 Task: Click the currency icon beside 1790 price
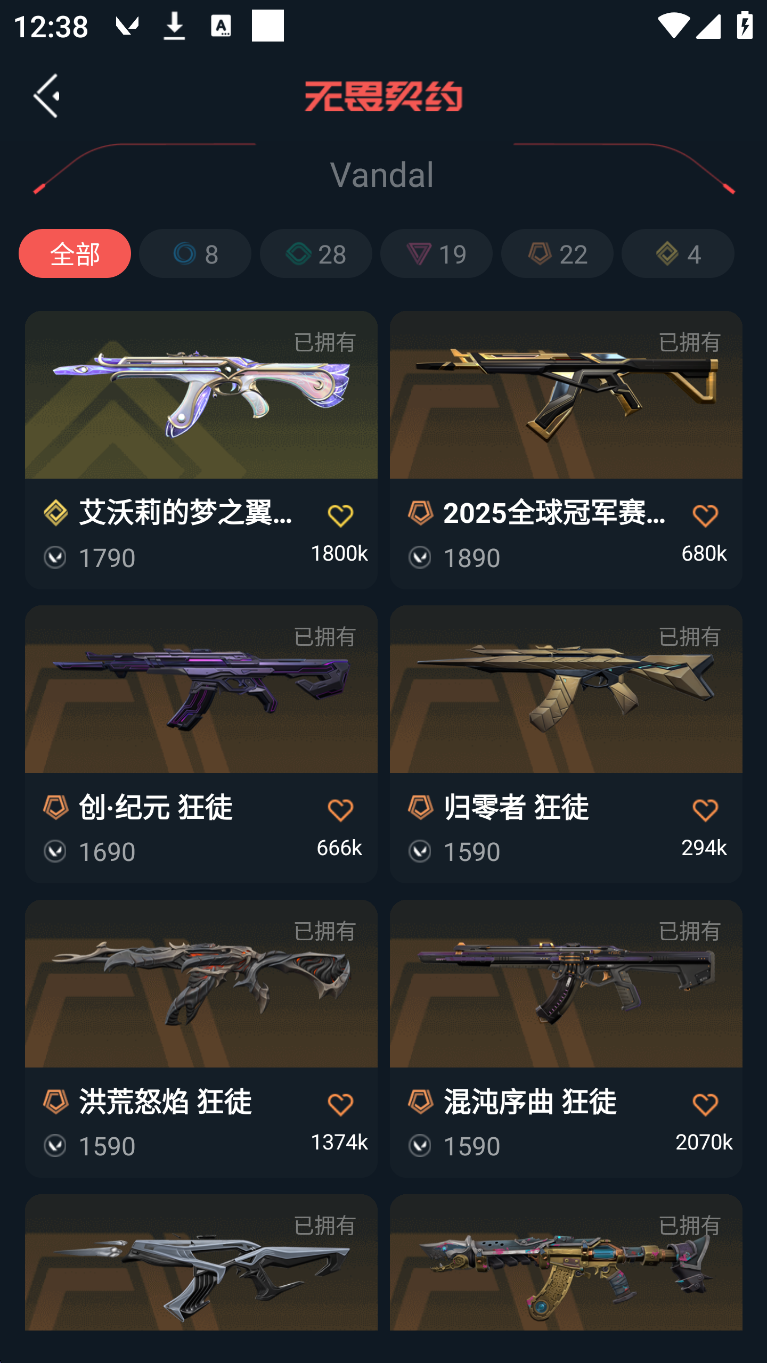[55, 558]
